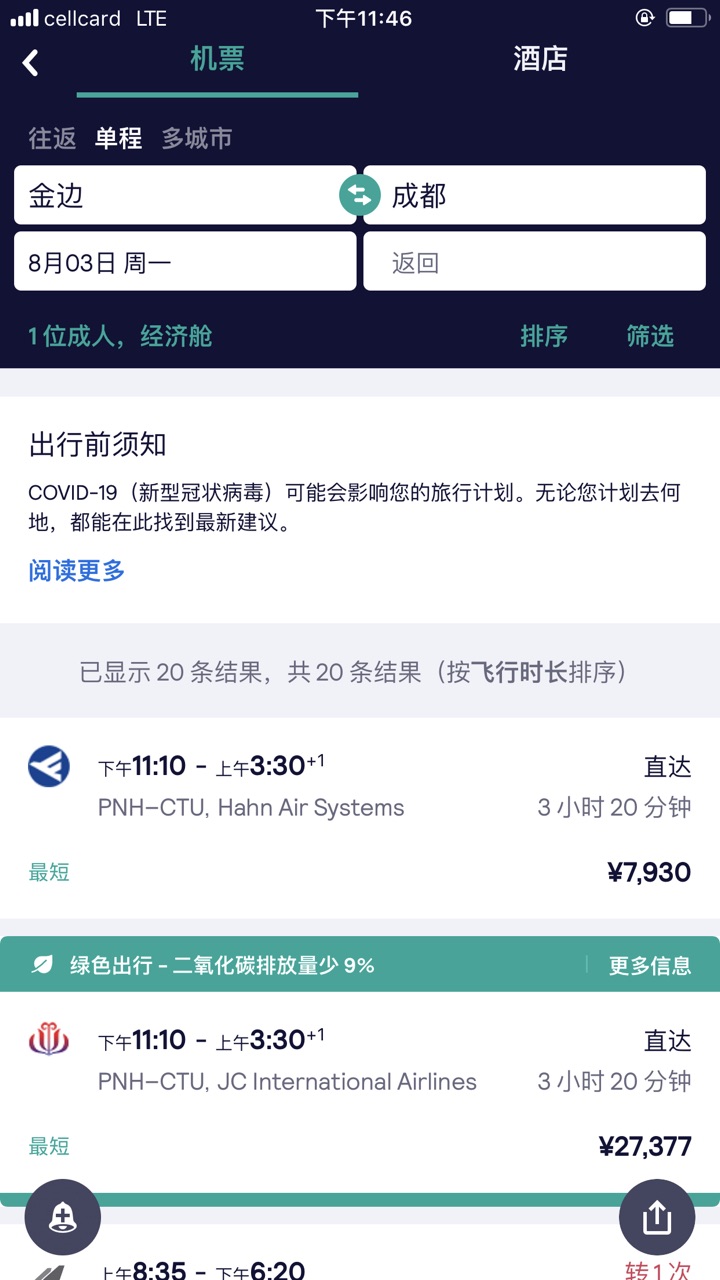Change the destination city 成都
720x1280 pixels.
point(545,195)
